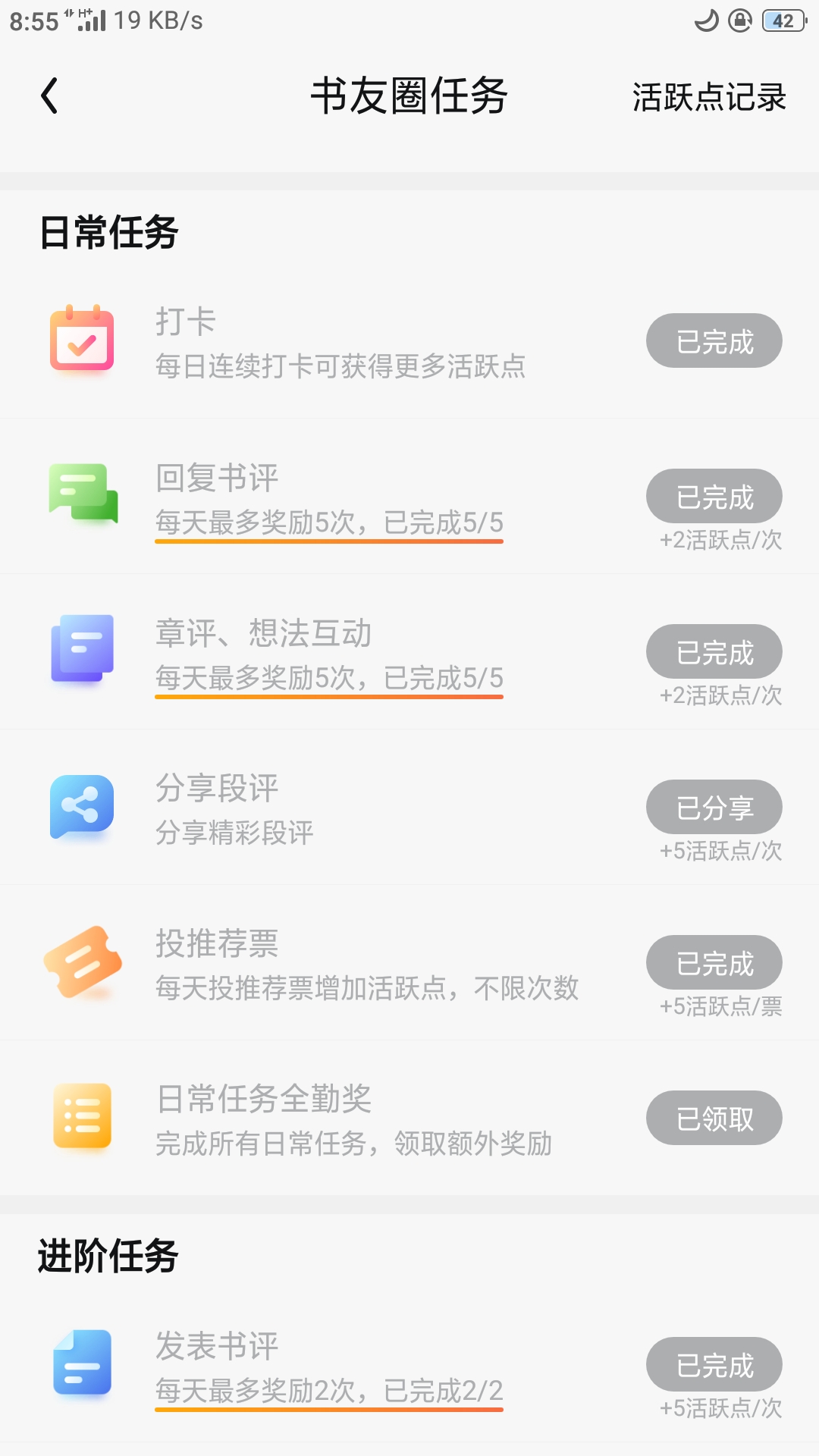Image resolution: width=819 pixels, height=1456 pixels.
Task: Tap 已完成 button for 章评、想法互动
Action: click(x=714, y=651)
